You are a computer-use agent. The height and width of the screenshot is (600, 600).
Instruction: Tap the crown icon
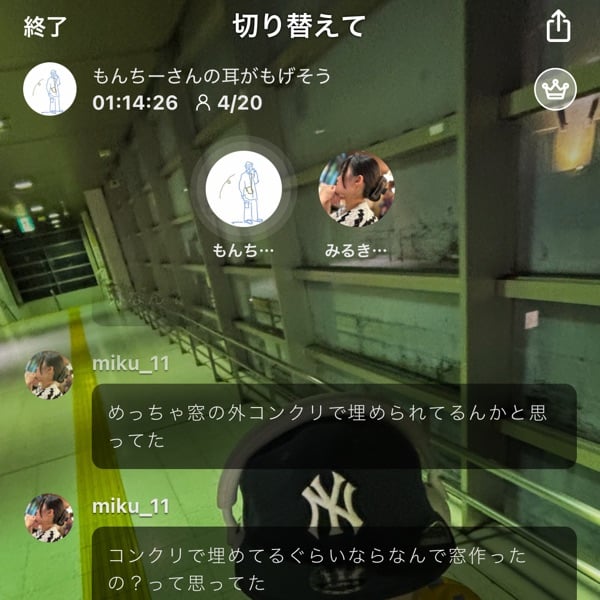point(553,90)
